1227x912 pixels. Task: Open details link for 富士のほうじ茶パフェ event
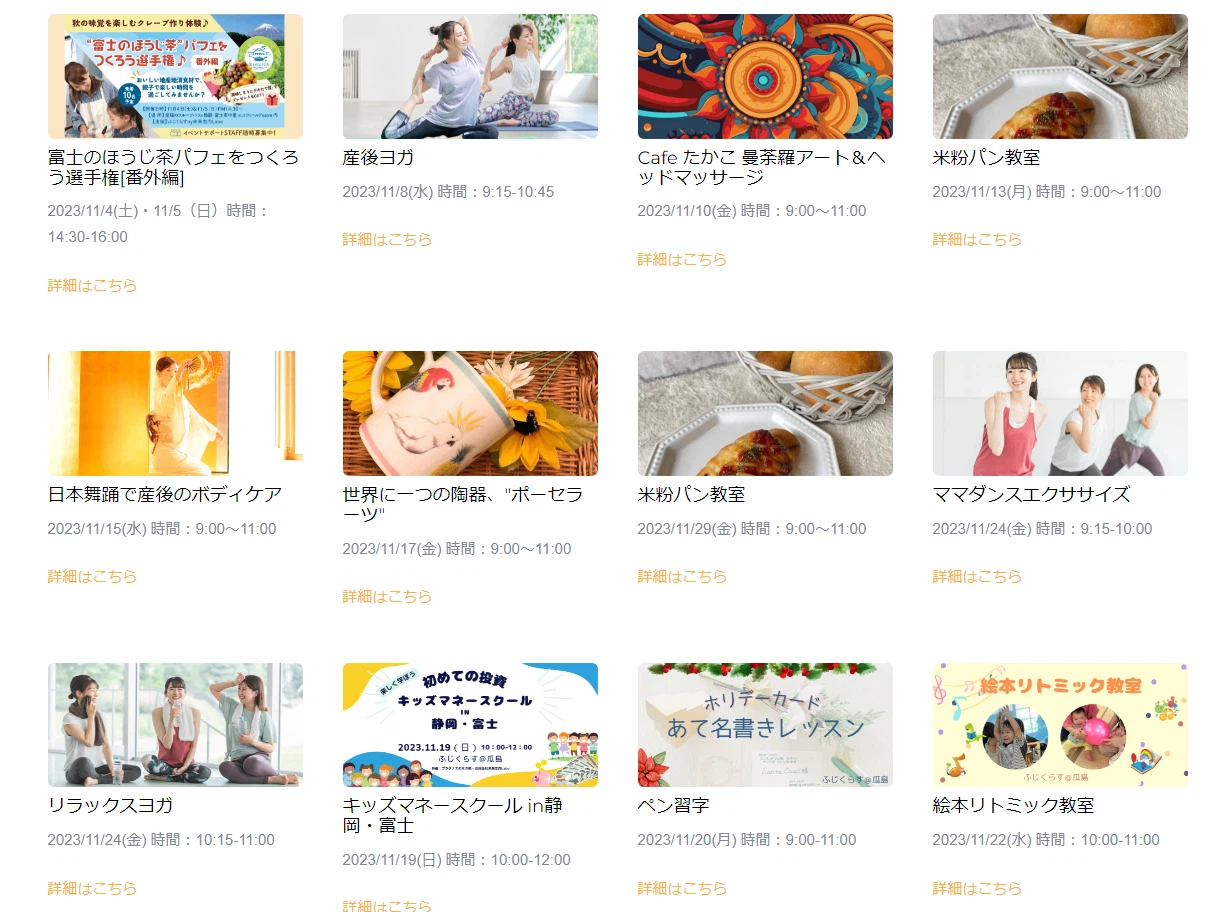coord(92,286)
